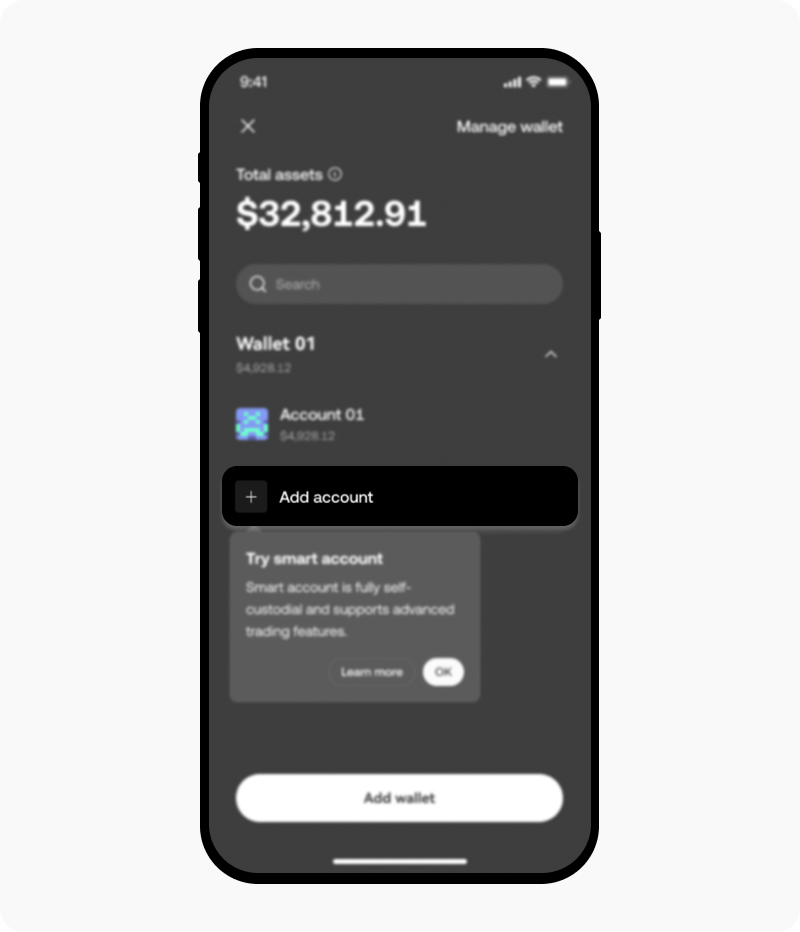Add a new wallet
The height and width of the screenshot is (932, 800).
coord(399,798)
